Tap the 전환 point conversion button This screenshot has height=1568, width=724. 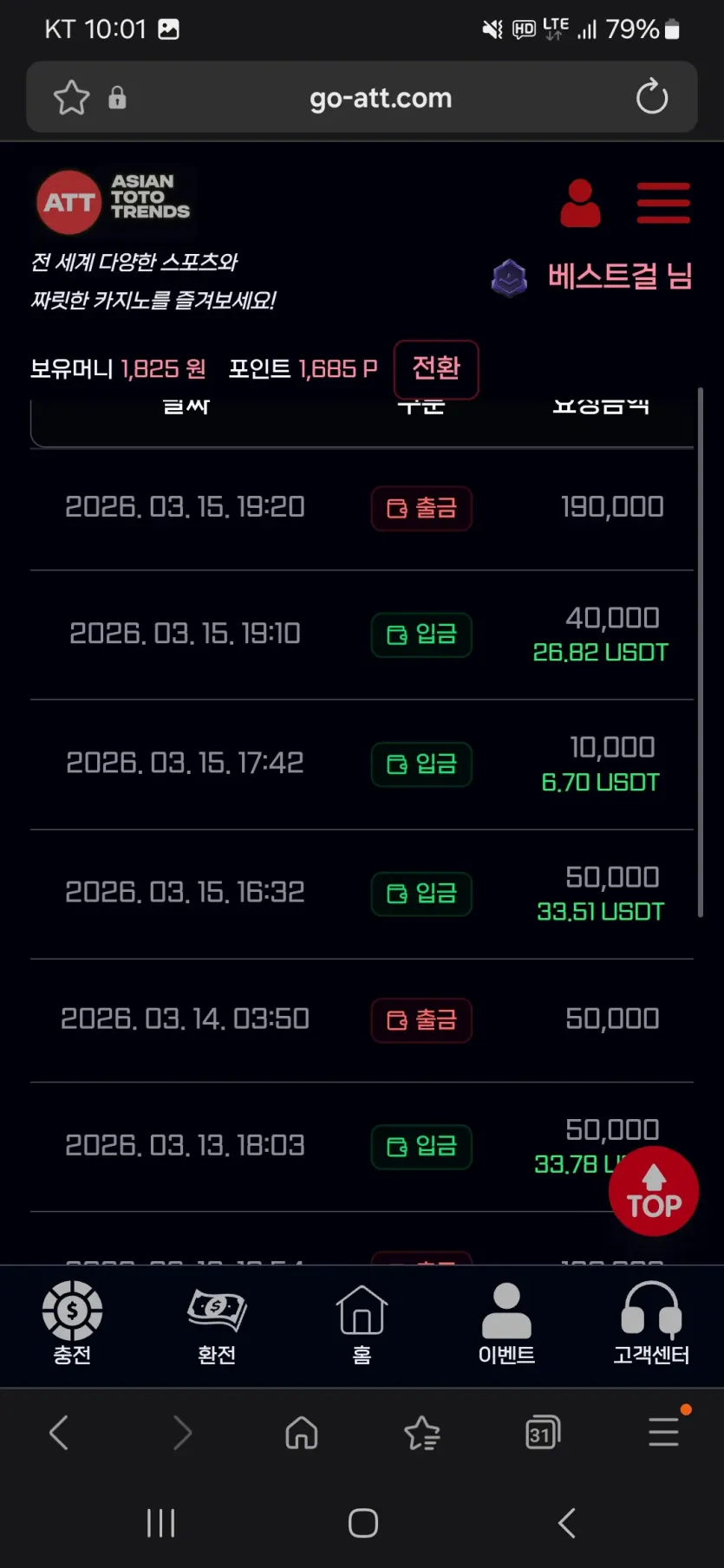pos(436,369)
